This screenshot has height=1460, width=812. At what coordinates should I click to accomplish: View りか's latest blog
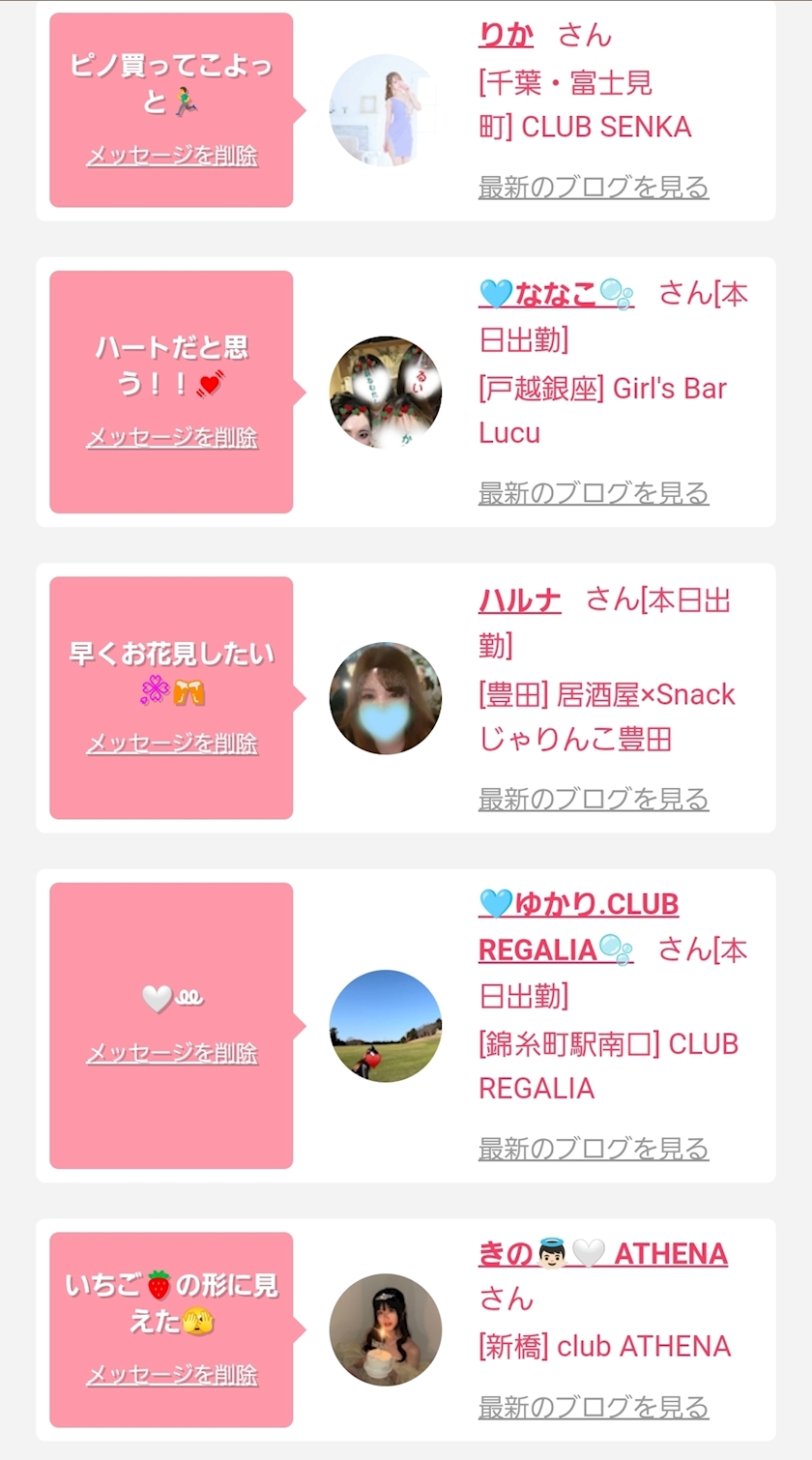click(594, 187)
